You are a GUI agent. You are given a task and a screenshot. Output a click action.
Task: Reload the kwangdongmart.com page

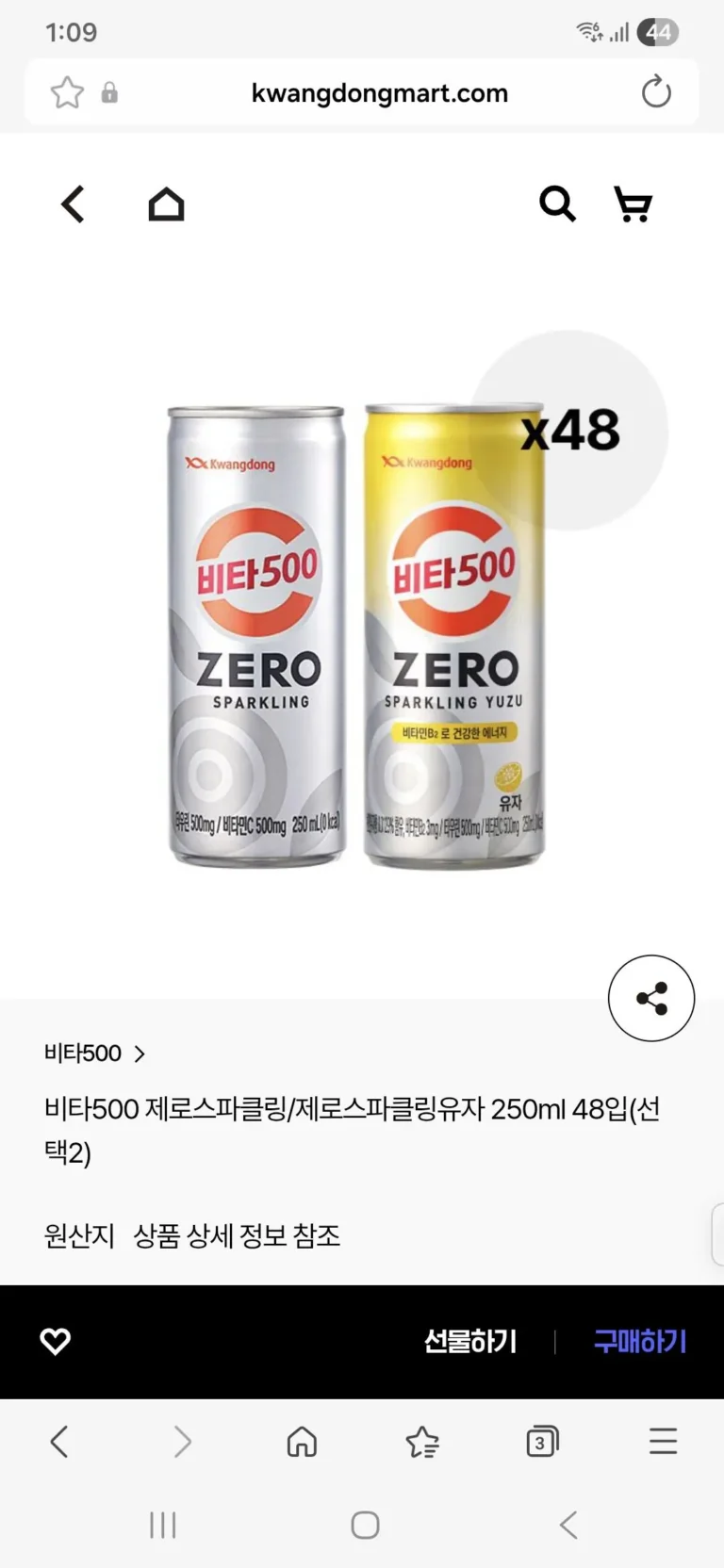(656, 92)
